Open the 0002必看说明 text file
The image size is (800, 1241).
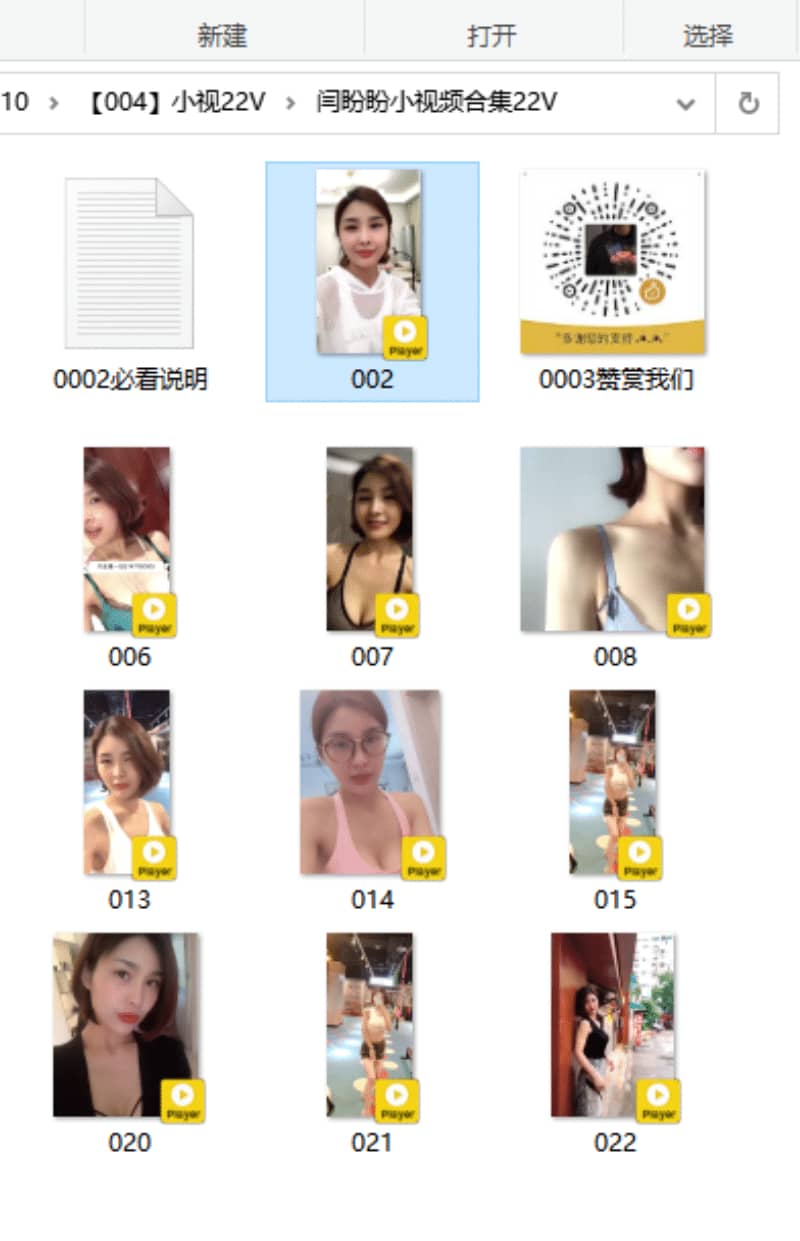coord(129,264)
